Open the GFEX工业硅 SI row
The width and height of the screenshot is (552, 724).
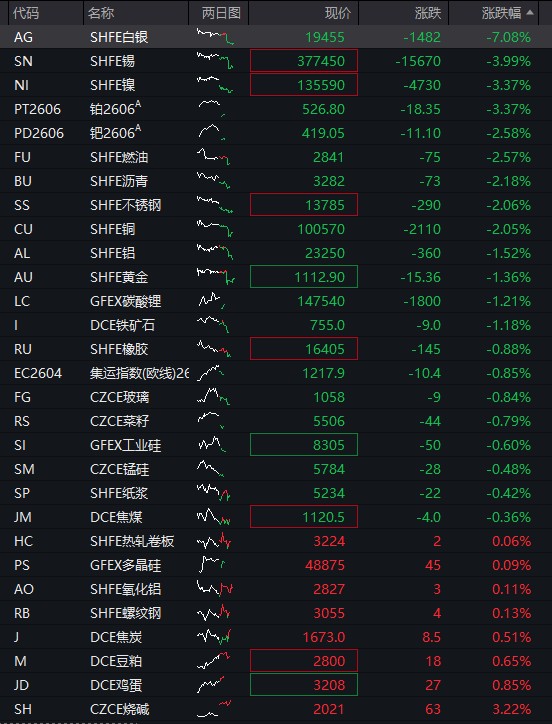pyautogui.click(x=276, y=445)
